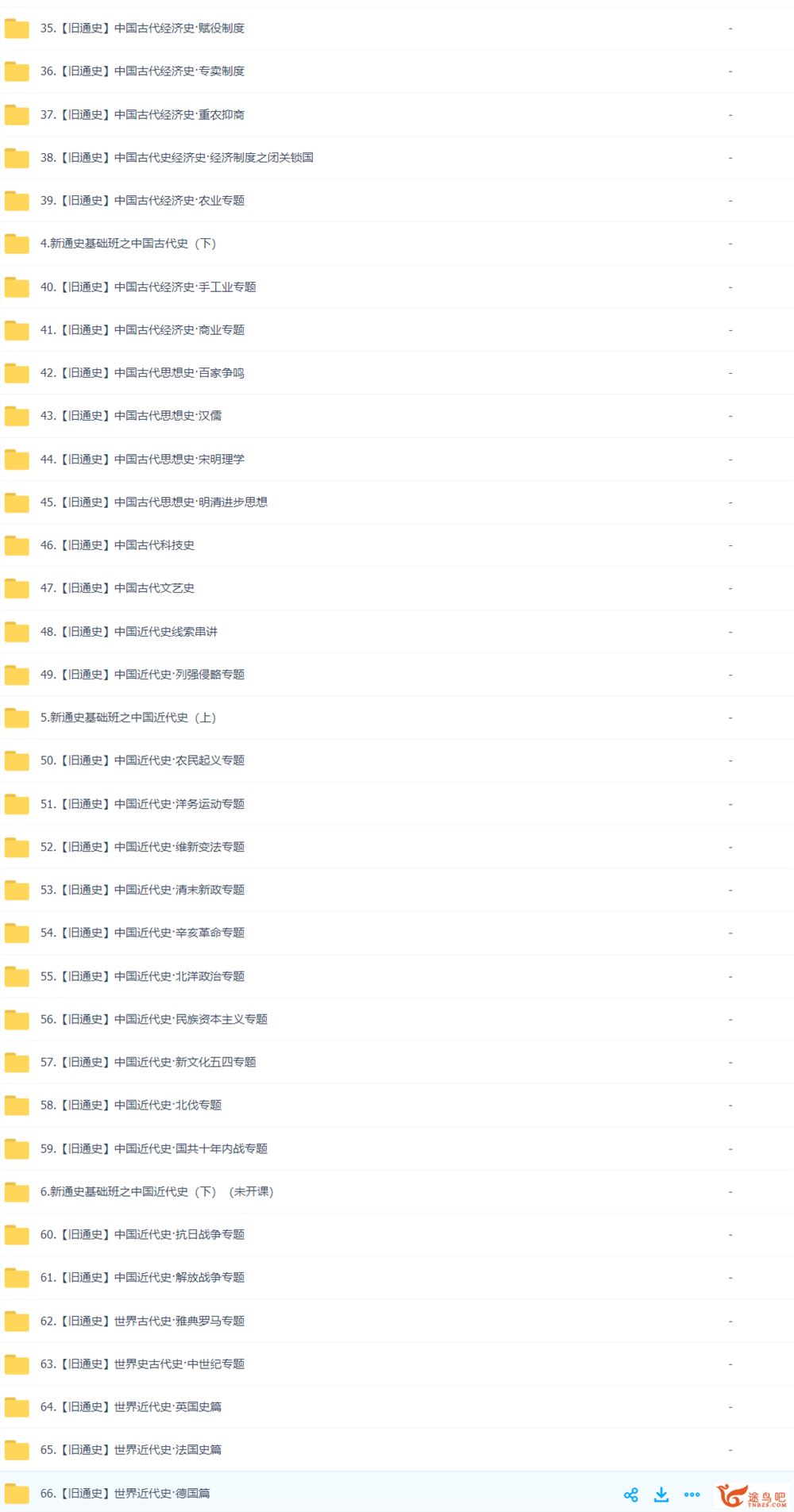Image resolution: width=794 pixels, height=1512 pixels.
Task: Open folder 37. 中国古代经济史·重农抑商
Action: click(142, 115)
